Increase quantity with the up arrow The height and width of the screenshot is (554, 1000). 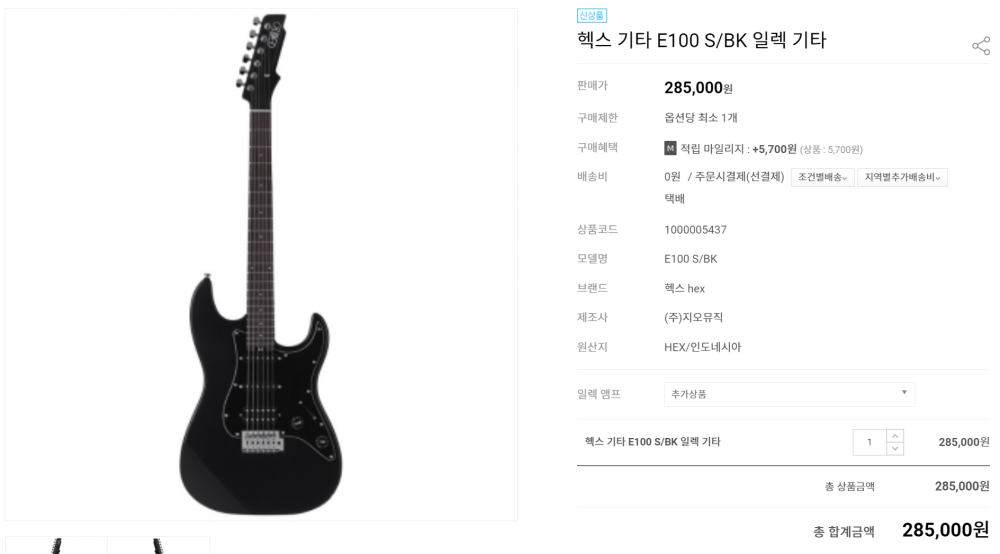click(895, 436)
